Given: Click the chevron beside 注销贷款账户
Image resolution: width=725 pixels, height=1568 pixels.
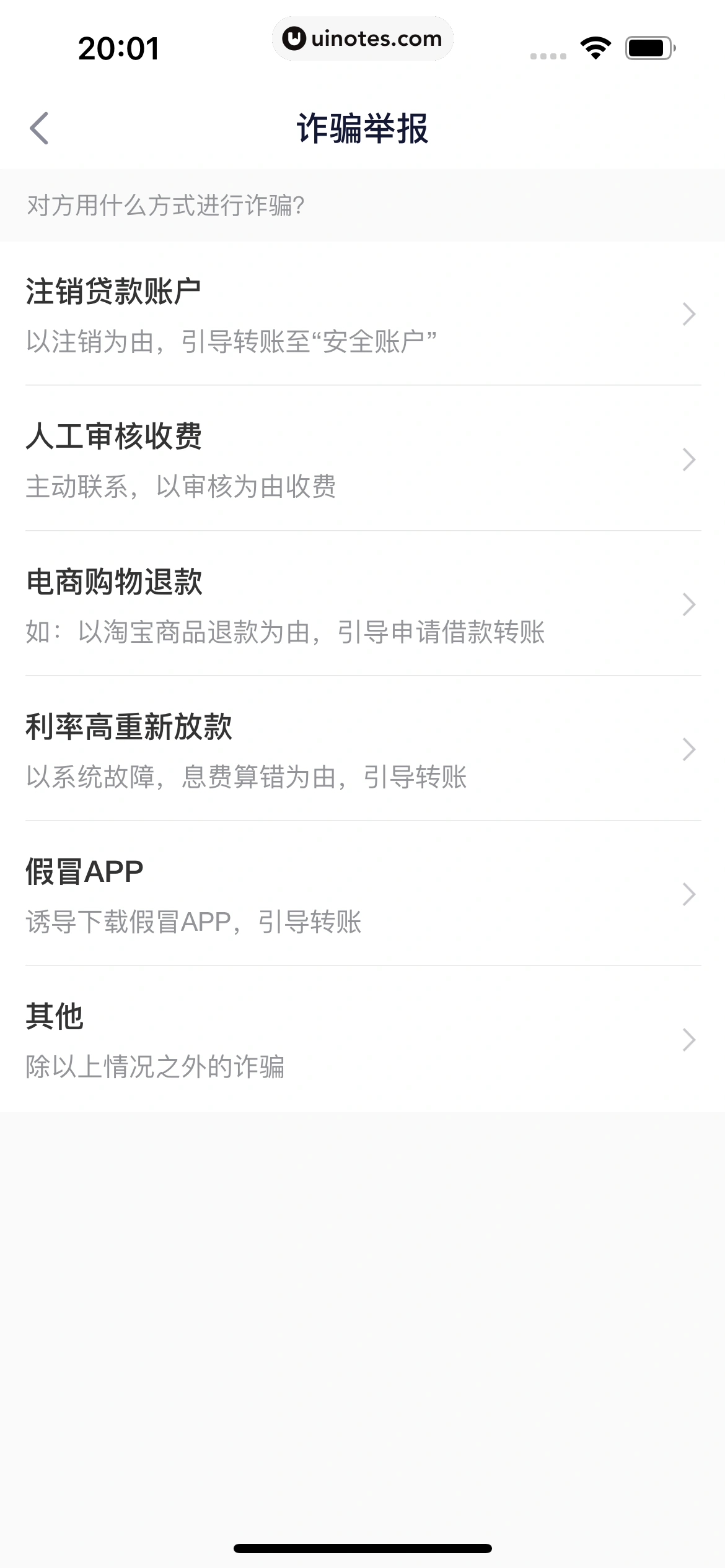Looking at the screenshot, I should pyautogui.click(x=689, y=315).
